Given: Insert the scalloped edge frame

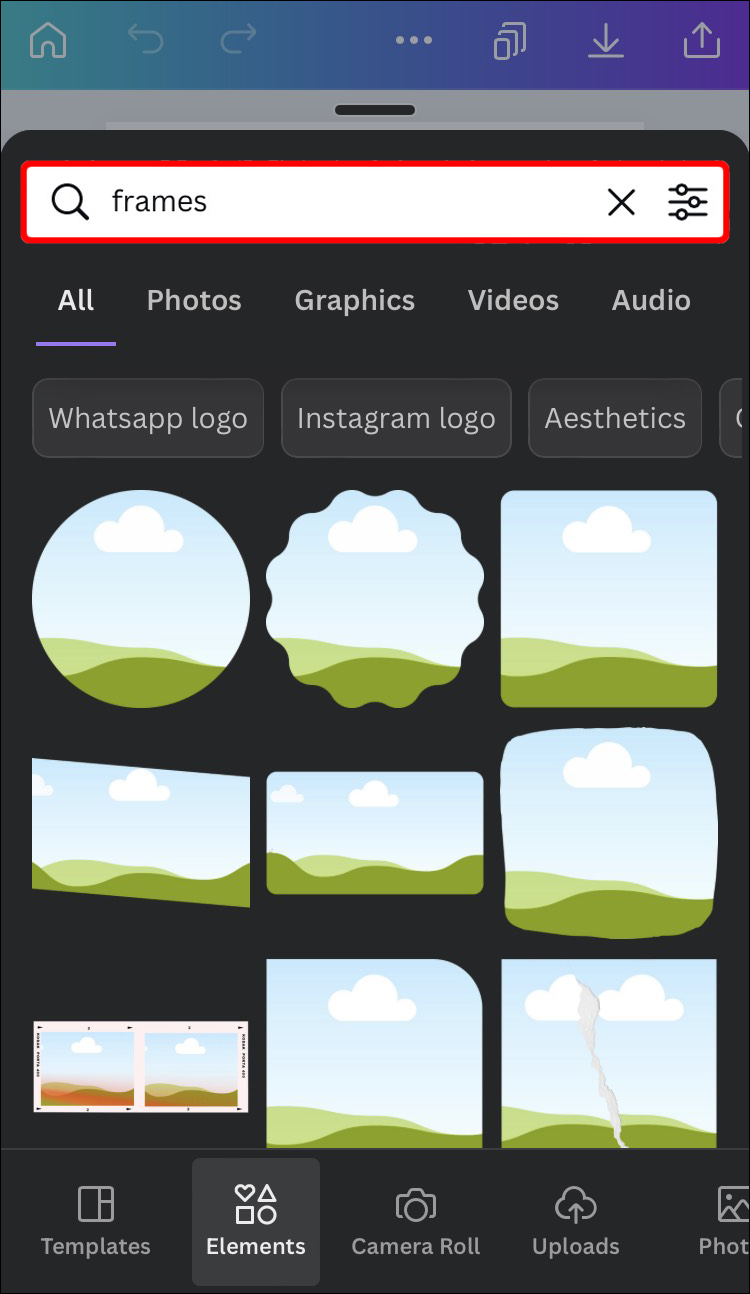Looking at the screenshot, I should [x=374, y=599].
